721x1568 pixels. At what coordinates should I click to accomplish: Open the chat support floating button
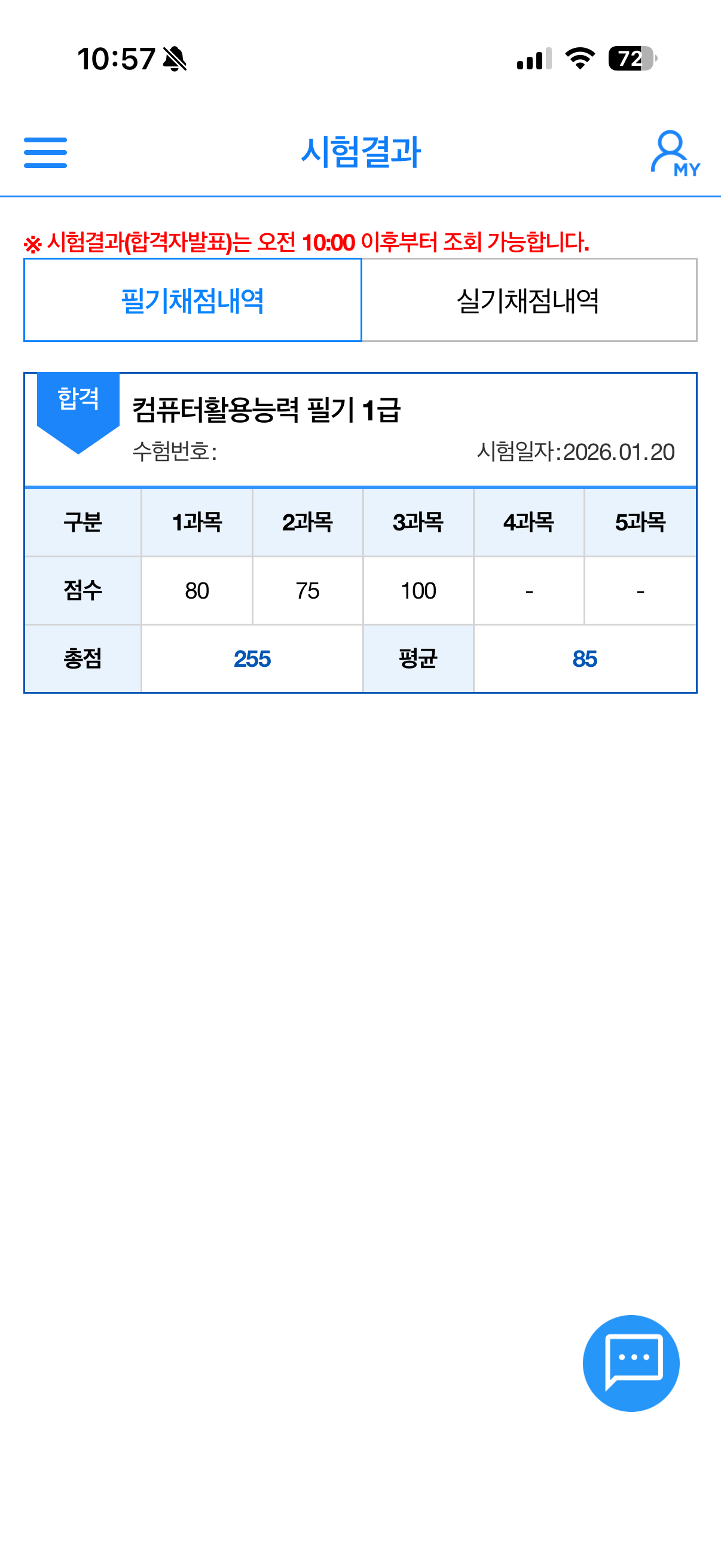click(630, 1363)
